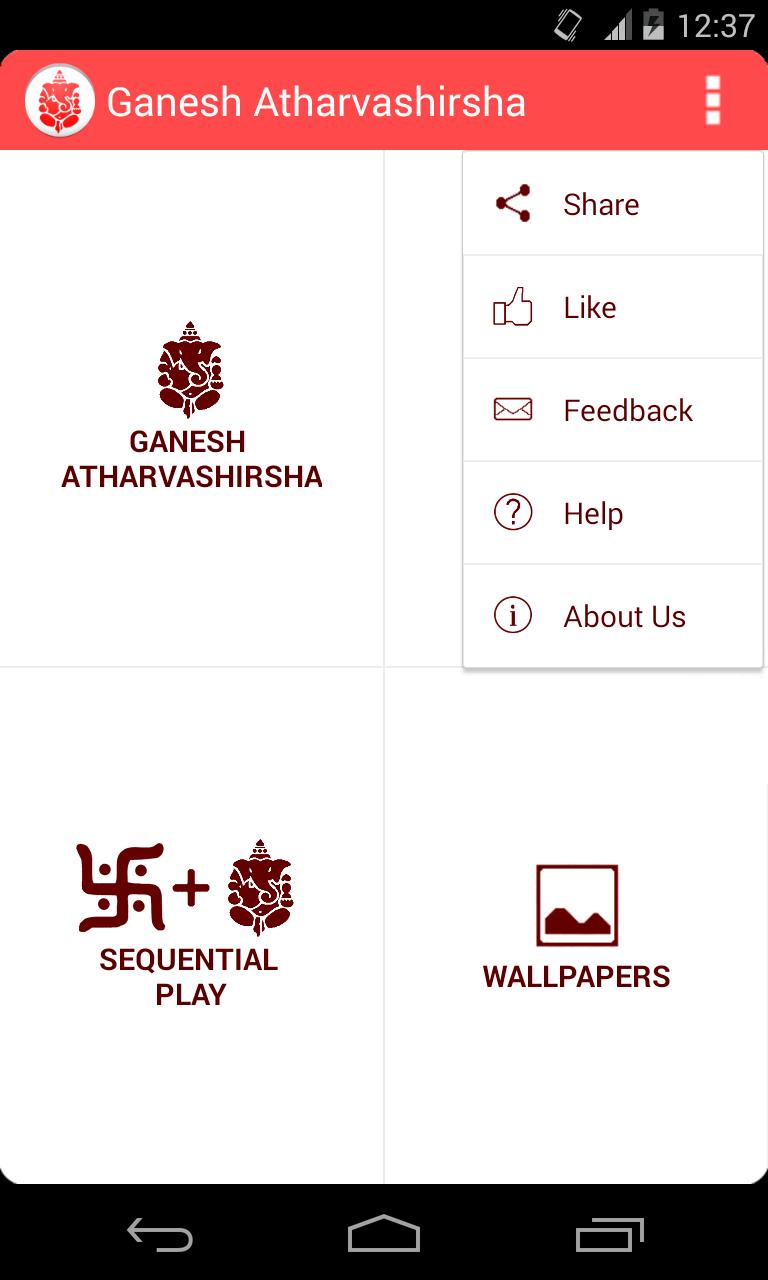The image size is (768, 1280).
Task: Tap the info icon for About Us
Action: [511, 616]
